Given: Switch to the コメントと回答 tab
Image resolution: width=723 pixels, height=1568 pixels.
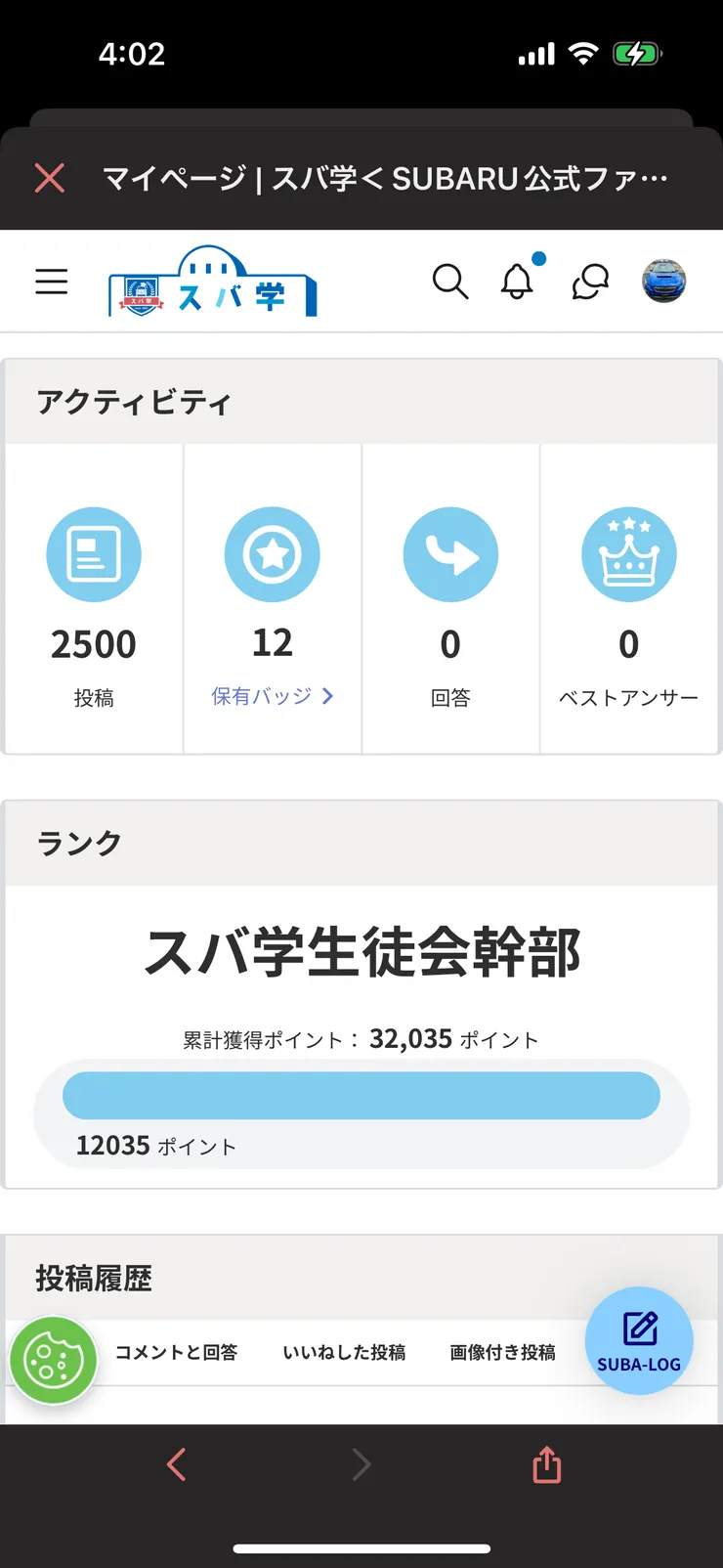Looking at the screenshot, I should 176,1352.
